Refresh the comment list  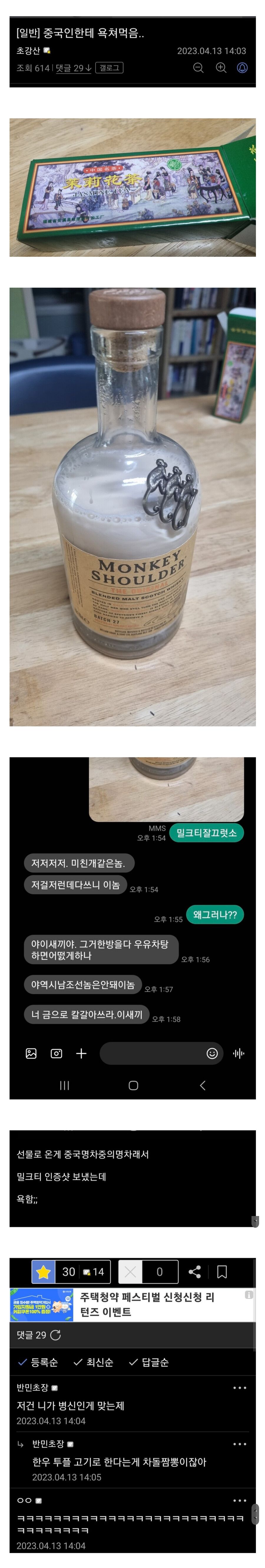point(56,1335)
